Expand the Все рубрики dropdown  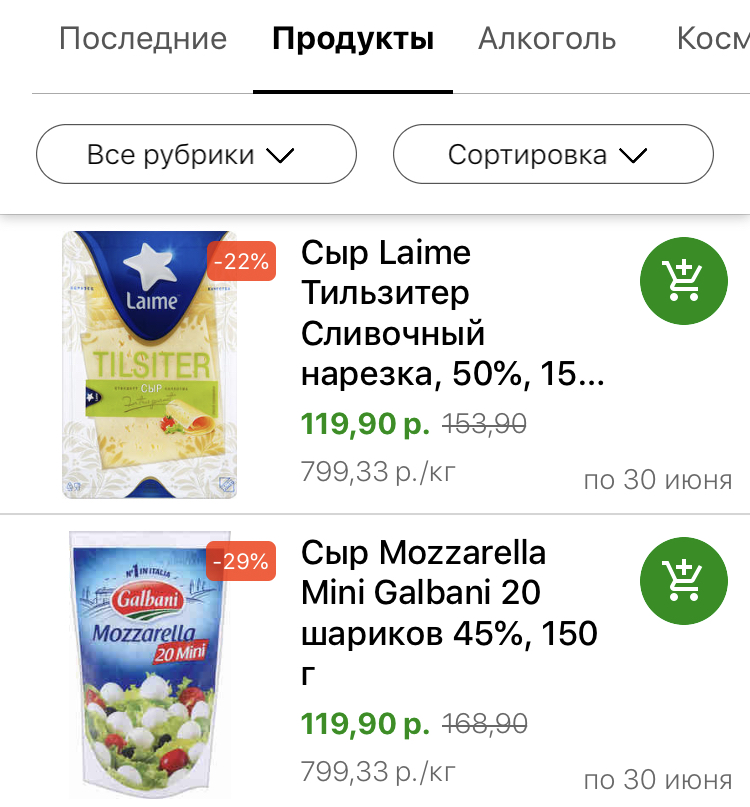196,155
